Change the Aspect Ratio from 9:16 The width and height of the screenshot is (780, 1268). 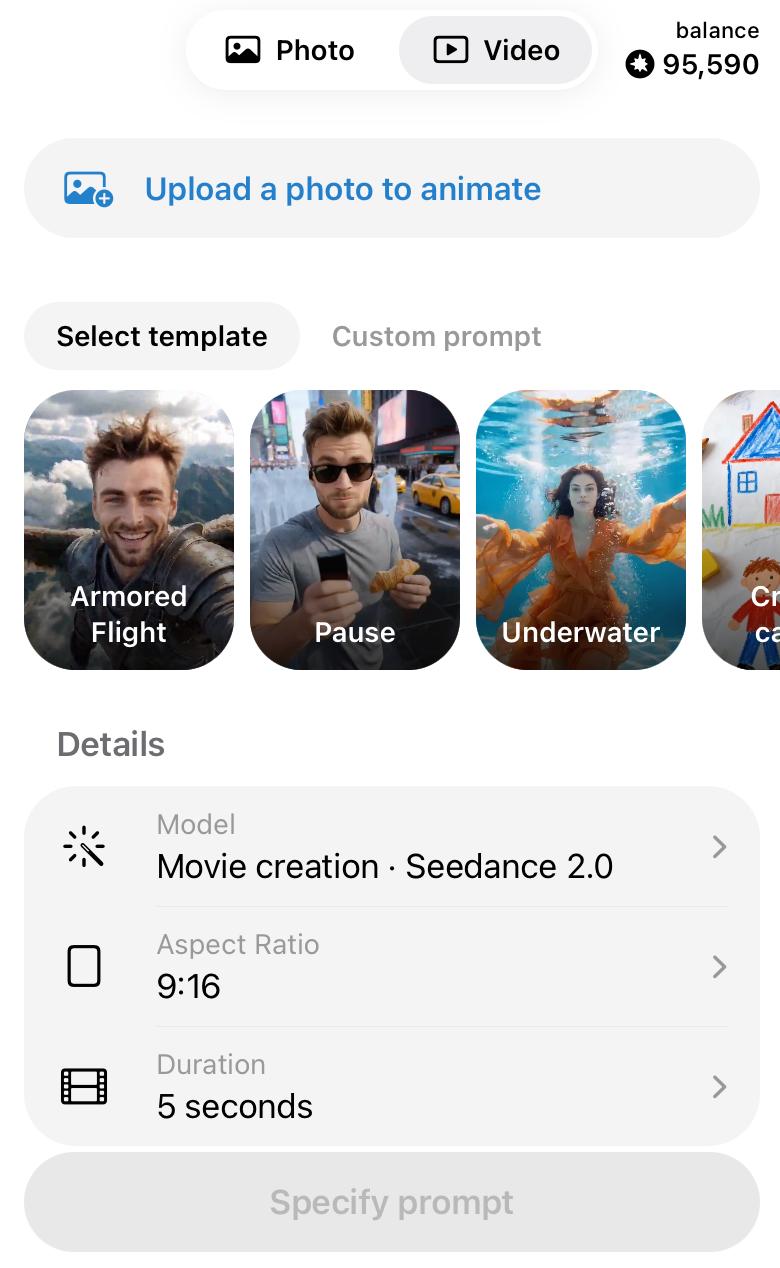click(392, 967)
